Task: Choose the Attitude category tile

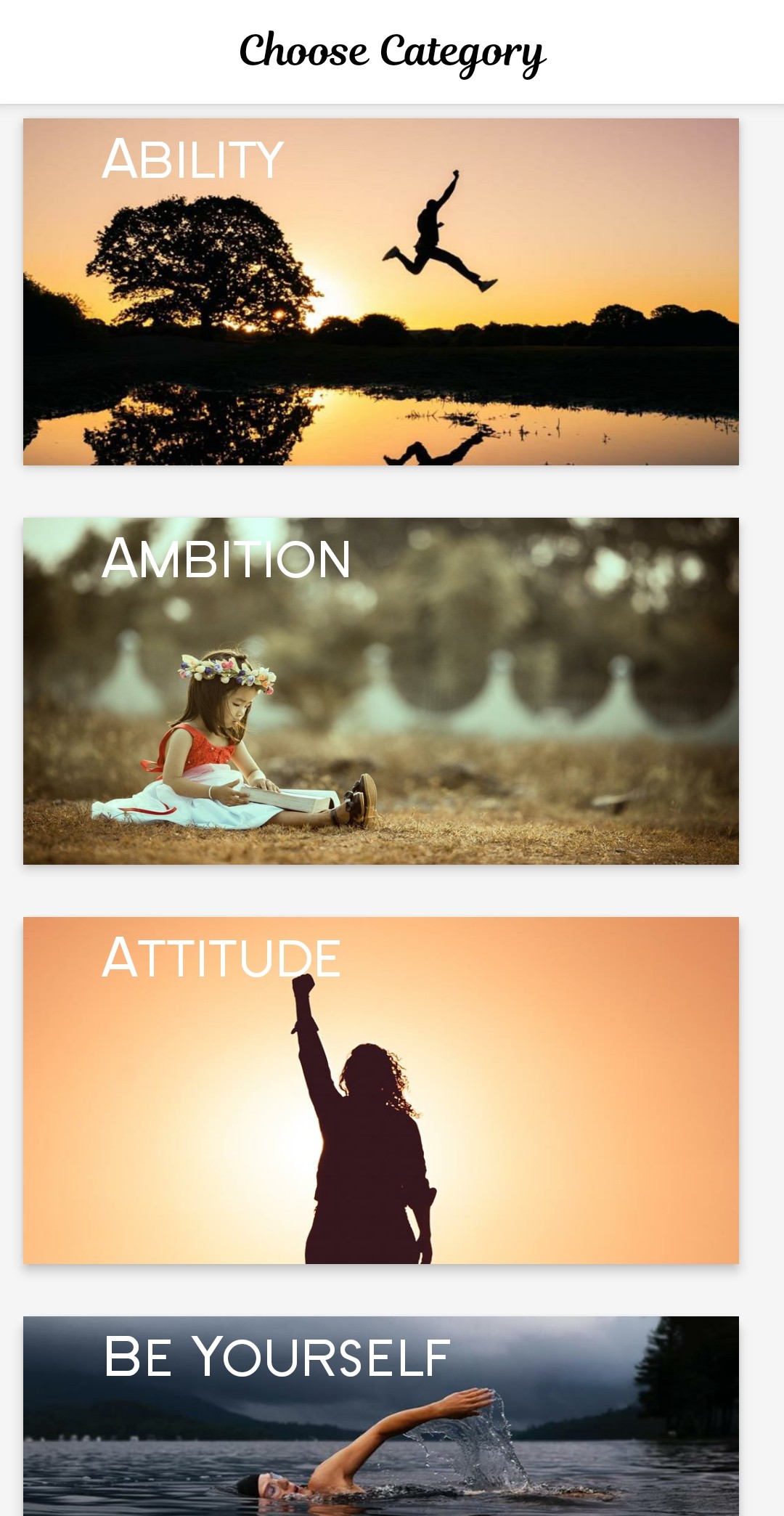Action: 381,1091
